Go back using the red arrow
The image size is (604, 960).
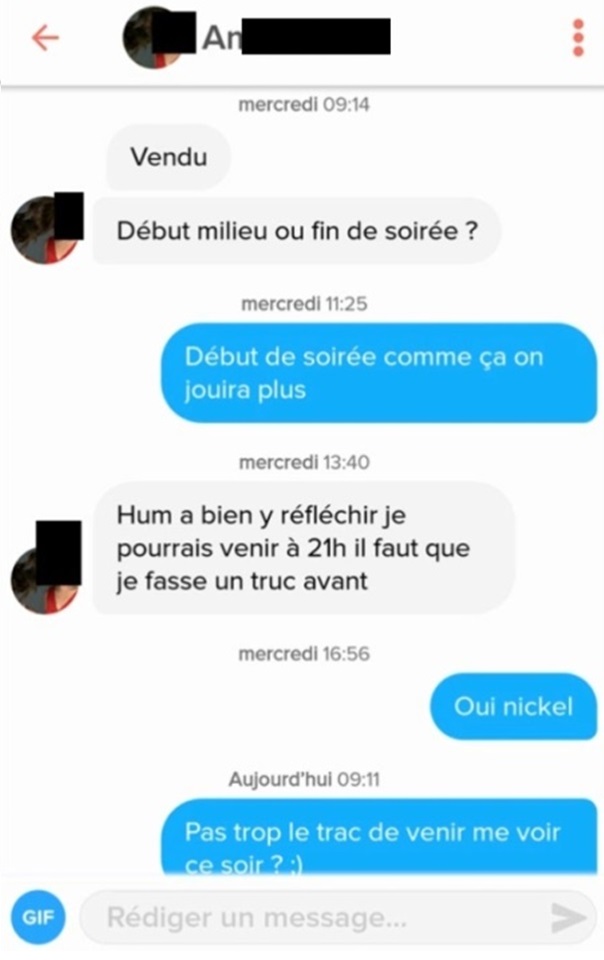[x=45, y=38]
